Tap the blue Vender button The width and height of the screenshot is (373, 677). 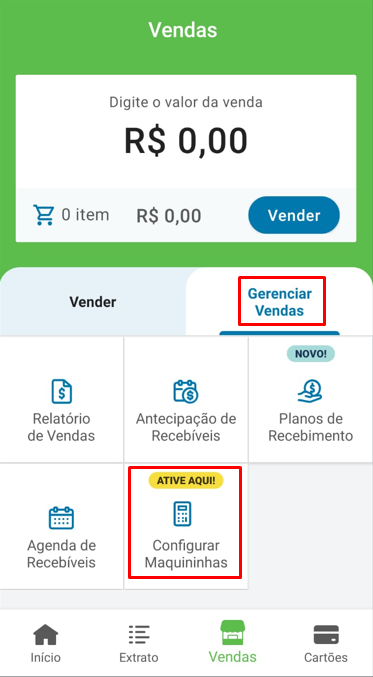click(294, 215)
